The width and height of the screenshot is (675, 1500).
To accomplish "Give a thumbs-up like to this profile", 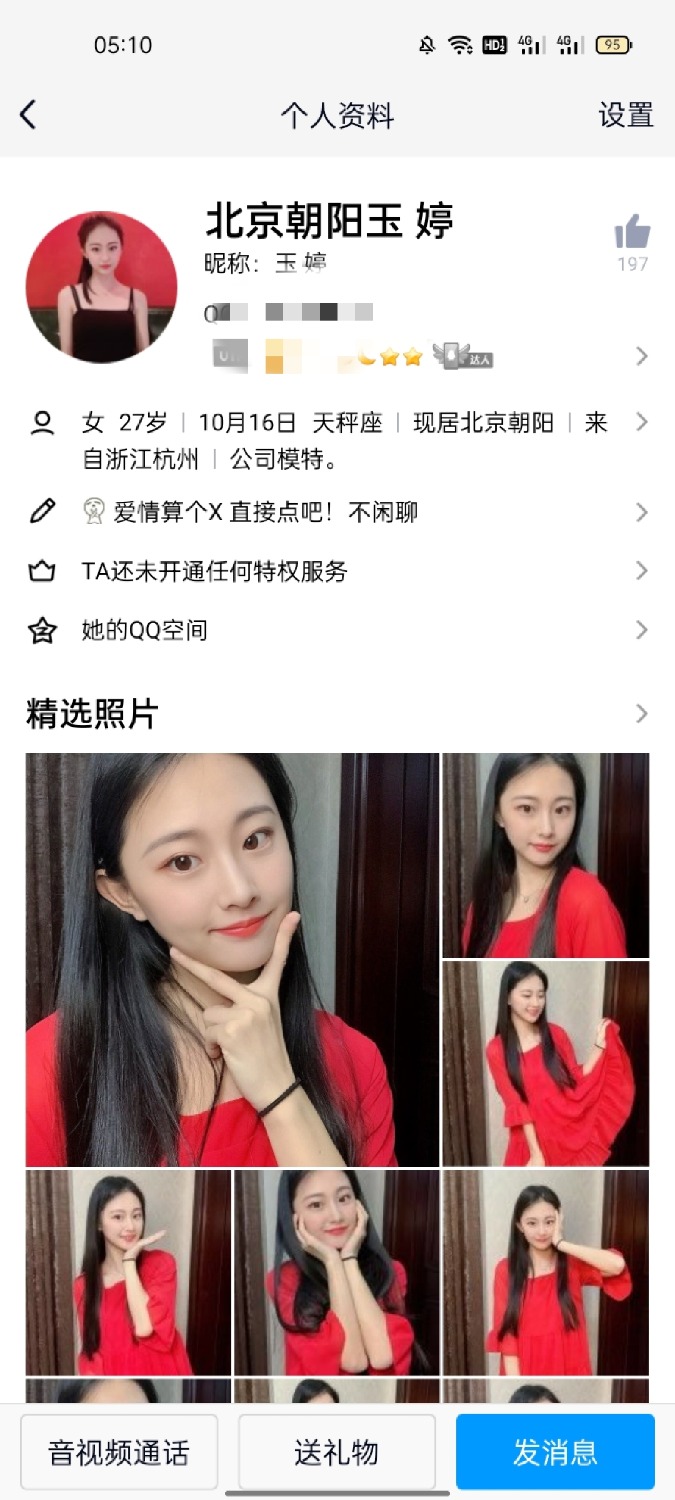I will coord(632,233).
